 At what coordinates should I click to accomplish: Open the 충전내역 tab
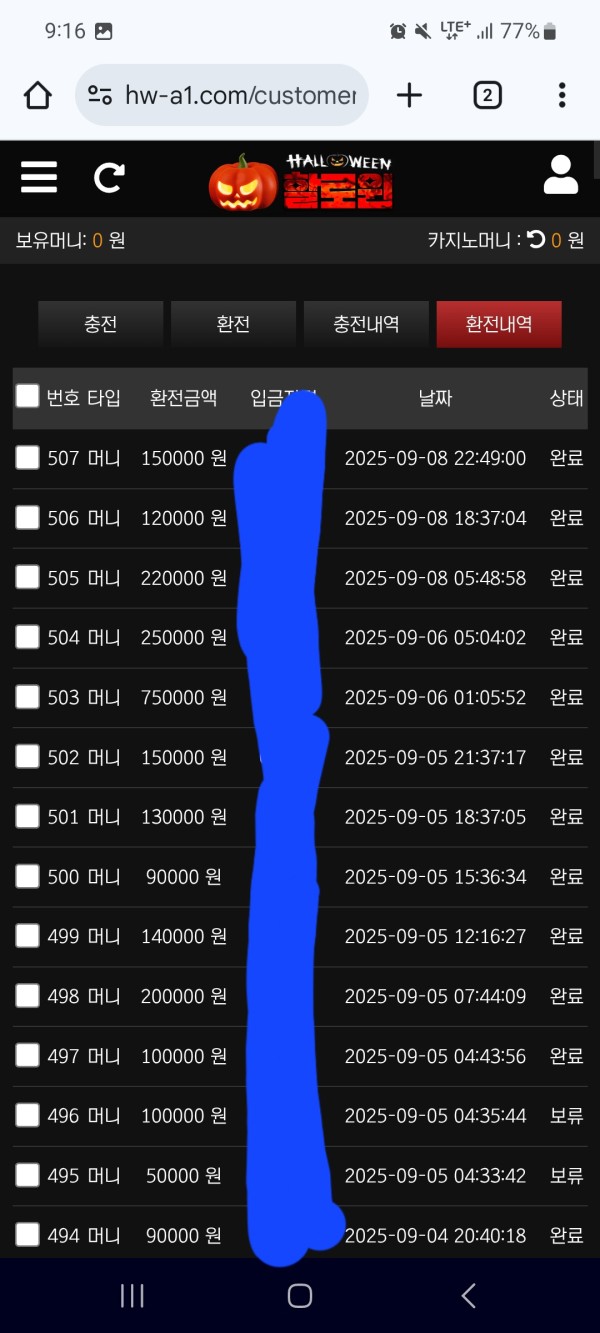click(x=366, y=324)
